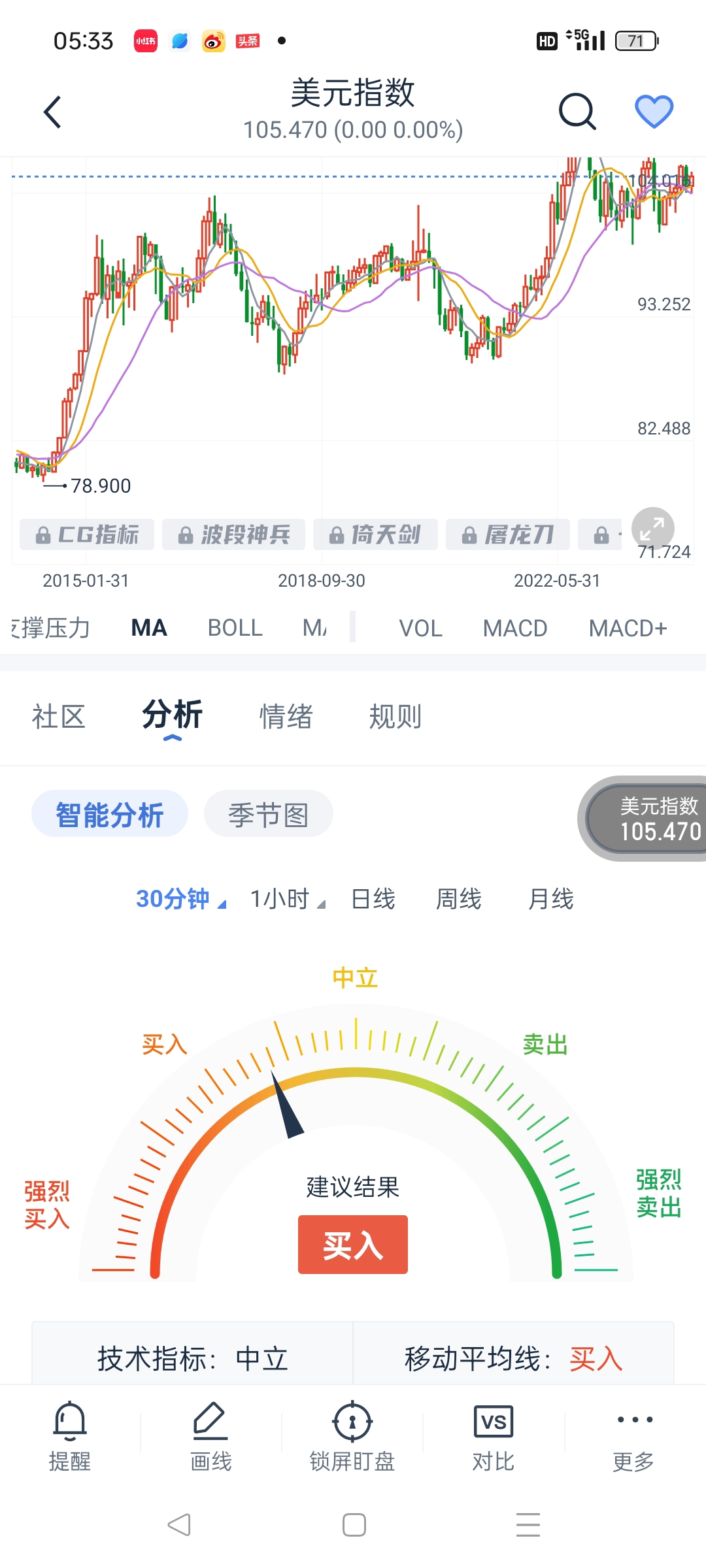This screenshot has width=706, height=1568.
Task: Select the MACD indicator option
Action: 514,627
